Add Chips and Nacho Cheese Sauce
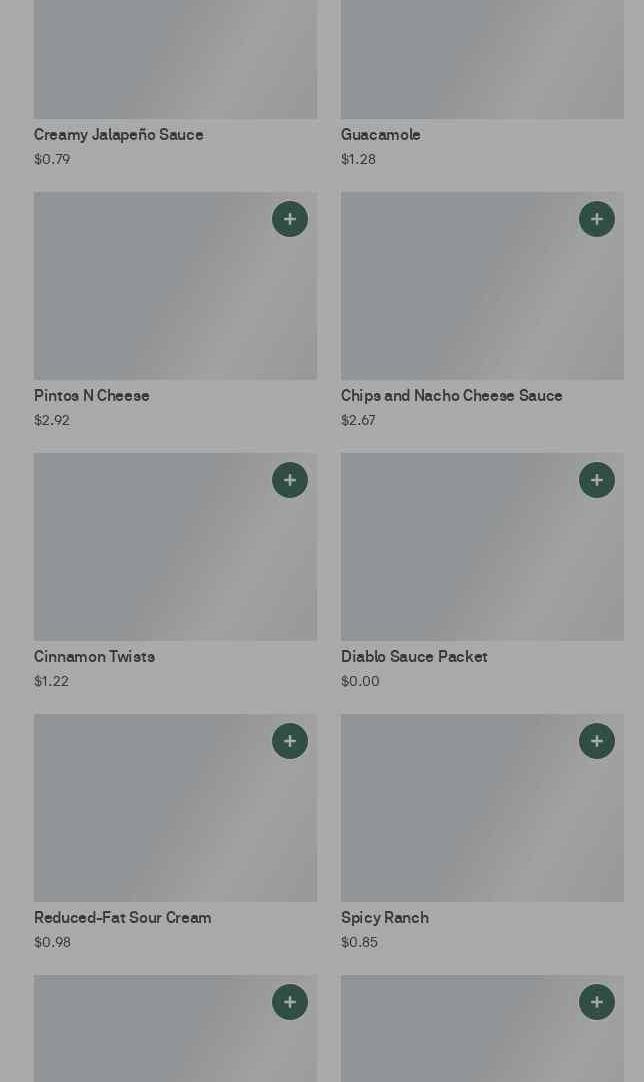 (597, 219)
